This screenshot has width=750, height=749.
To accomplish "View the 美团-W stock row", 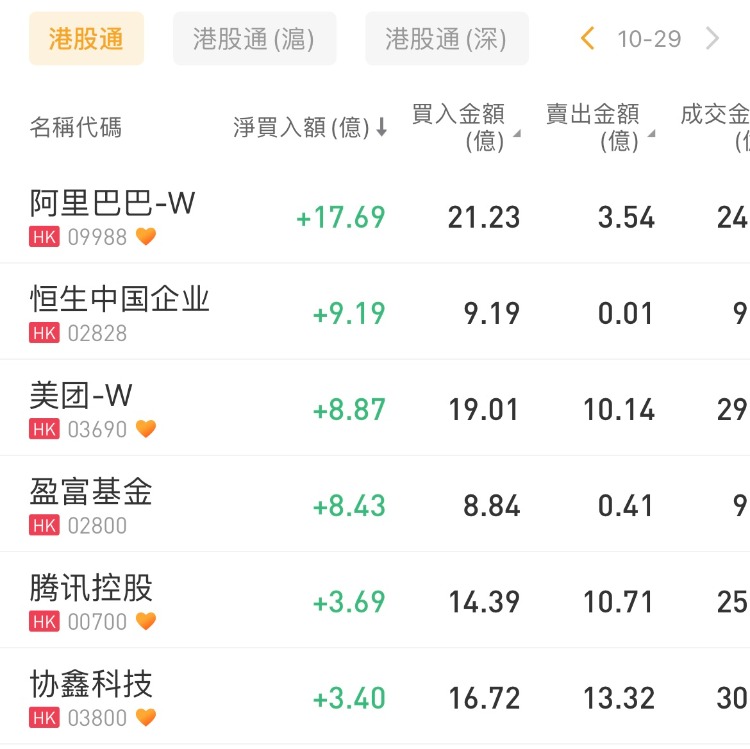I will (x=81, y=396).
